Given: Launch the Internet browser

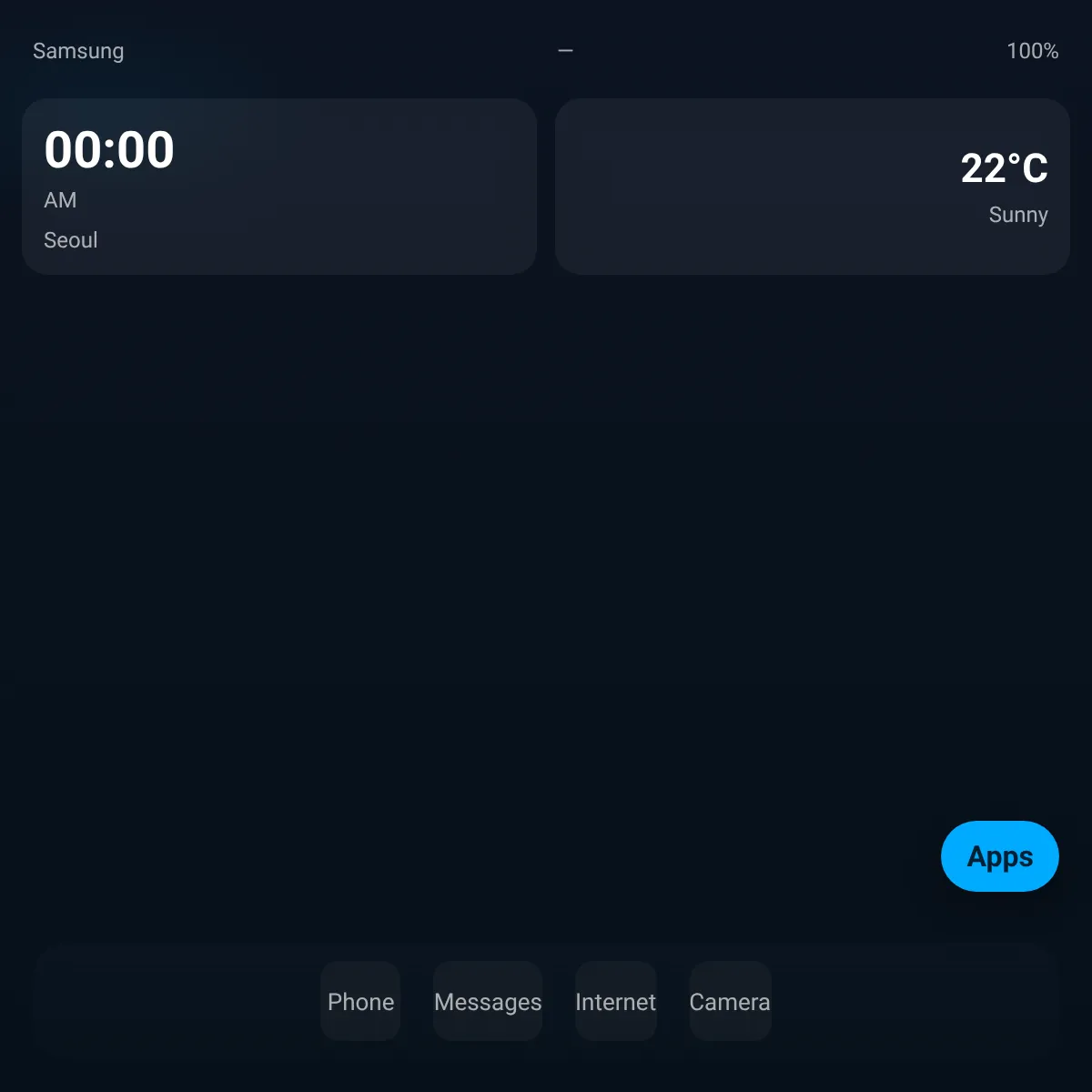Looking at the screenshot, I should click(615, 1001).
